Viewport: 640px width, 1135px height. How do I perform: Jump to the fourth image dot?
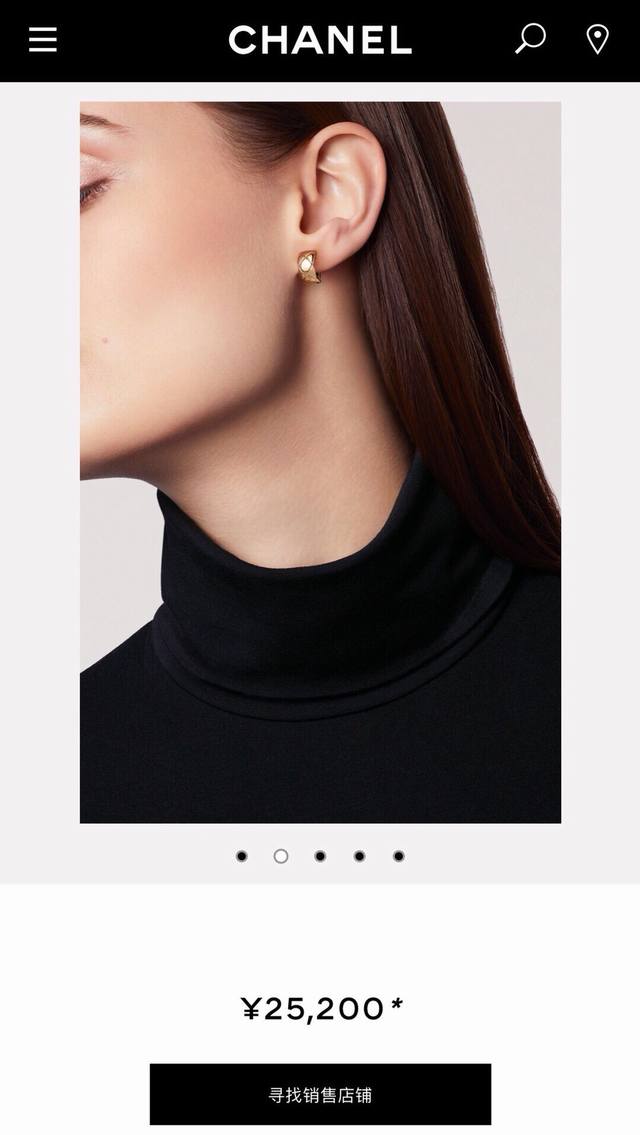[x=359, y=856]
